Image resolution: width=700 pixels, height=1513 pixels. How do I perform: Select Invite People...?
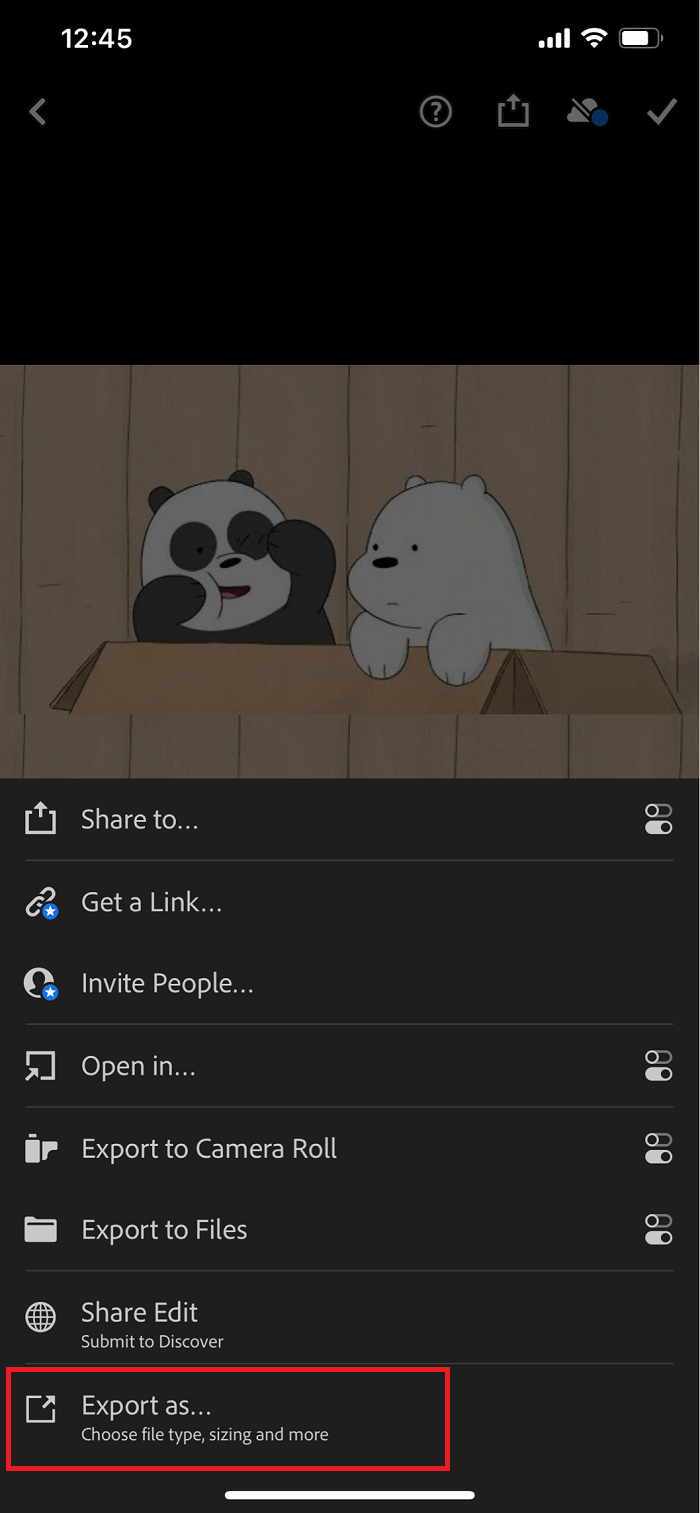click(x=167, y=984)
